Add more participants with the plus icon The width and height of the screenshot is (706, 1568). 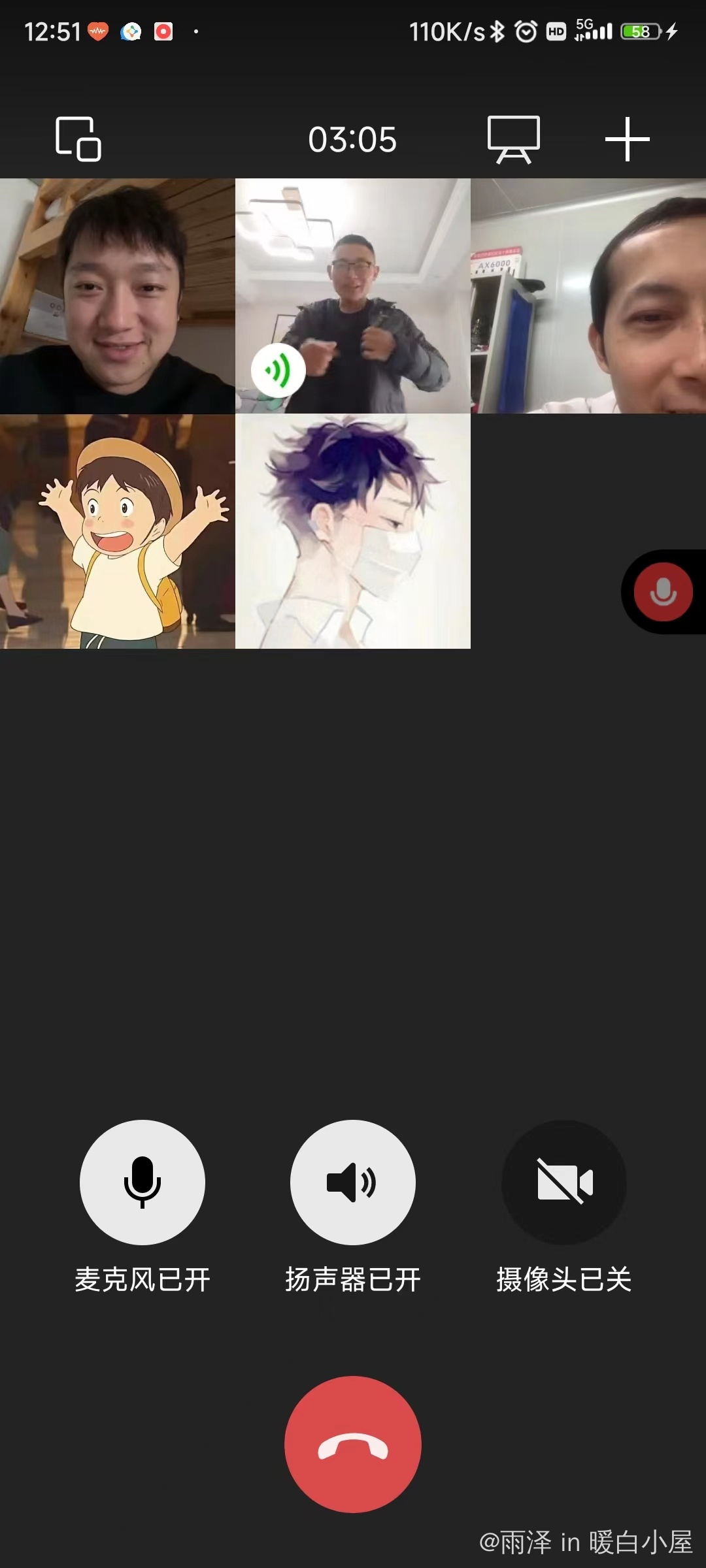(x=627, y=139)
